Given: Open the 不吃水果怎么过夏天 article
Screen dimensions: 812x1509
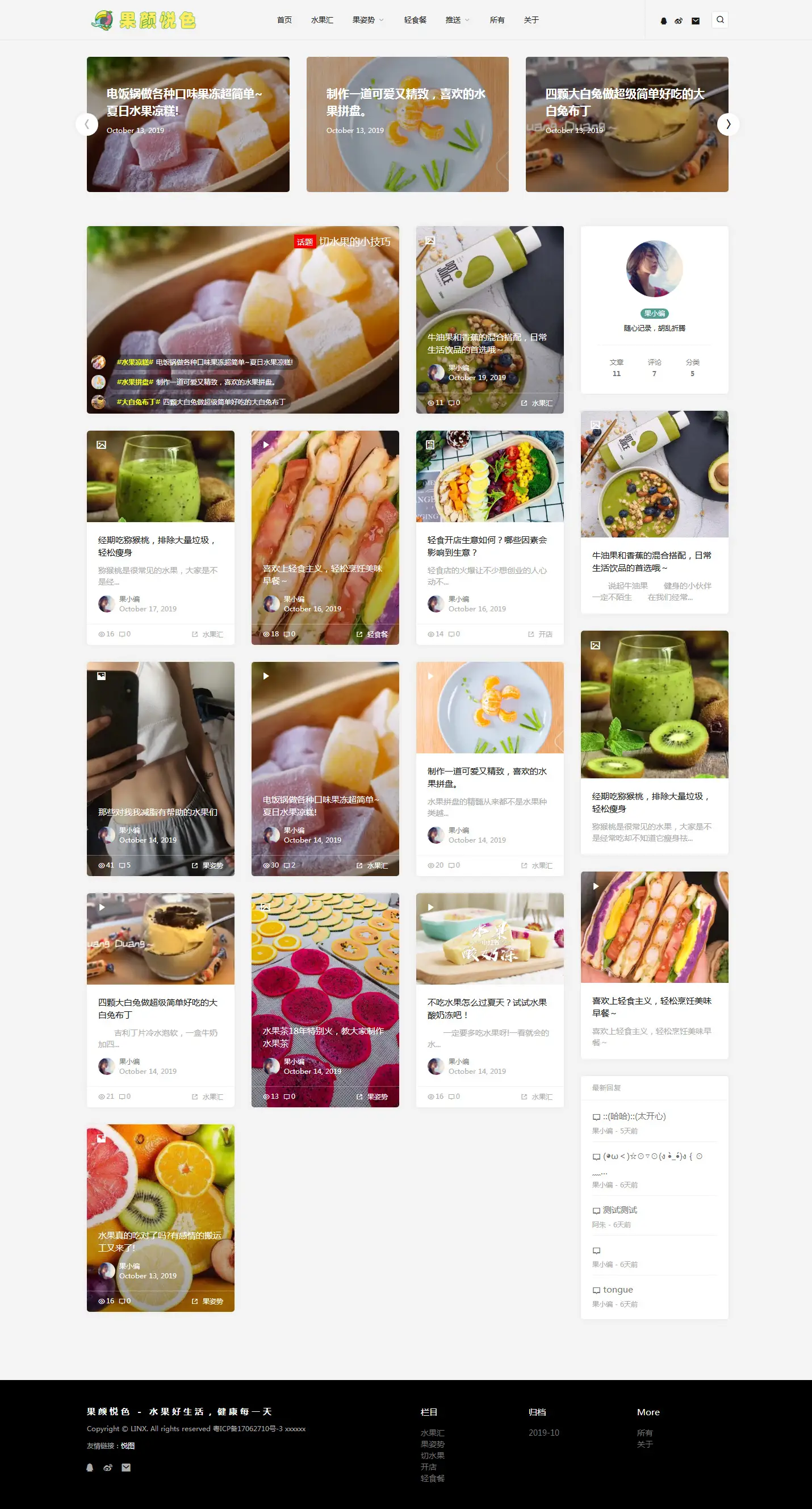Looking at the screenshot, I should (487, 1008).
